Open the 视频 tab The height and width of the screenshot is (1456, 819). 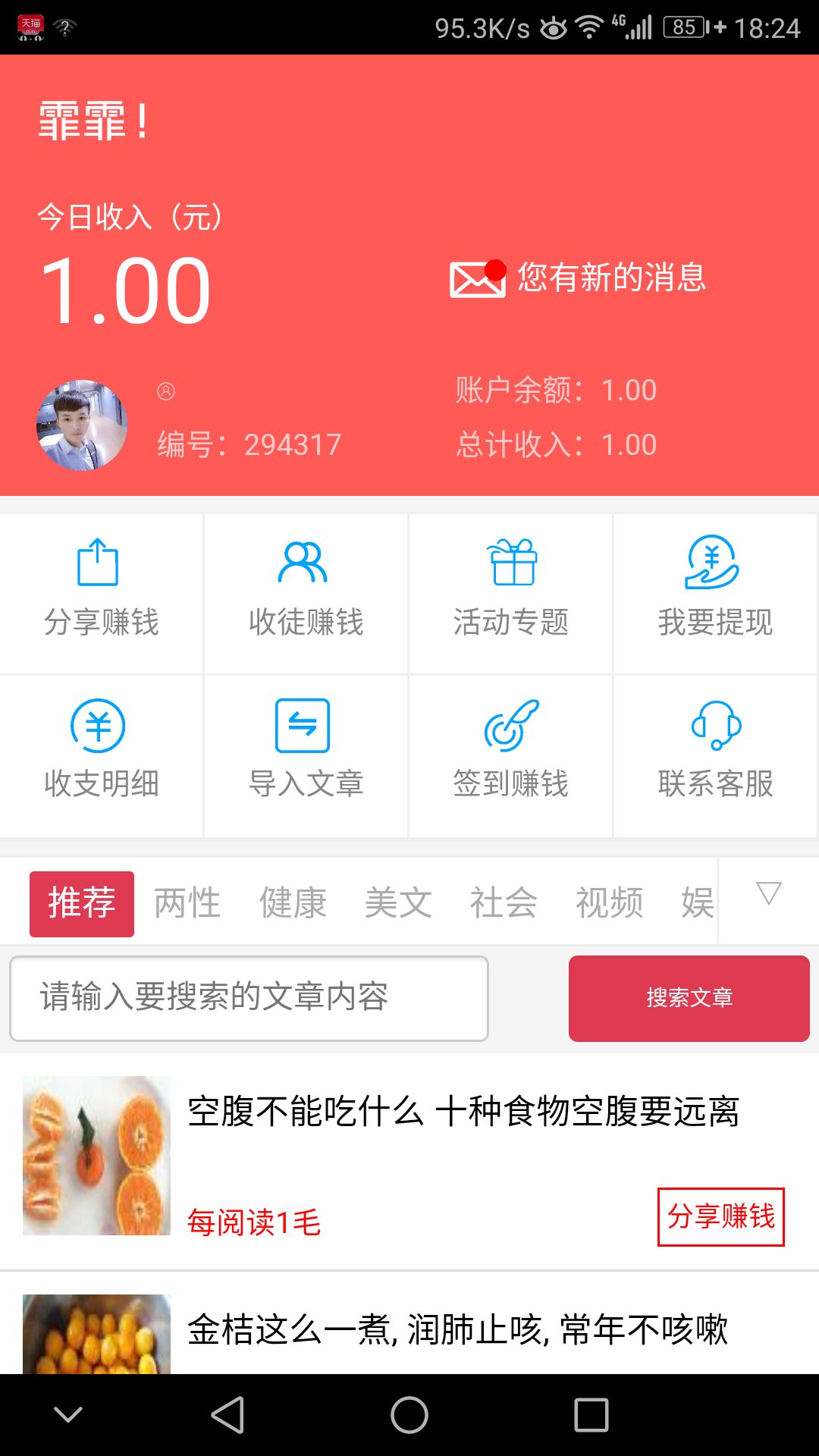pyautogui.click(x=609, y=903)
